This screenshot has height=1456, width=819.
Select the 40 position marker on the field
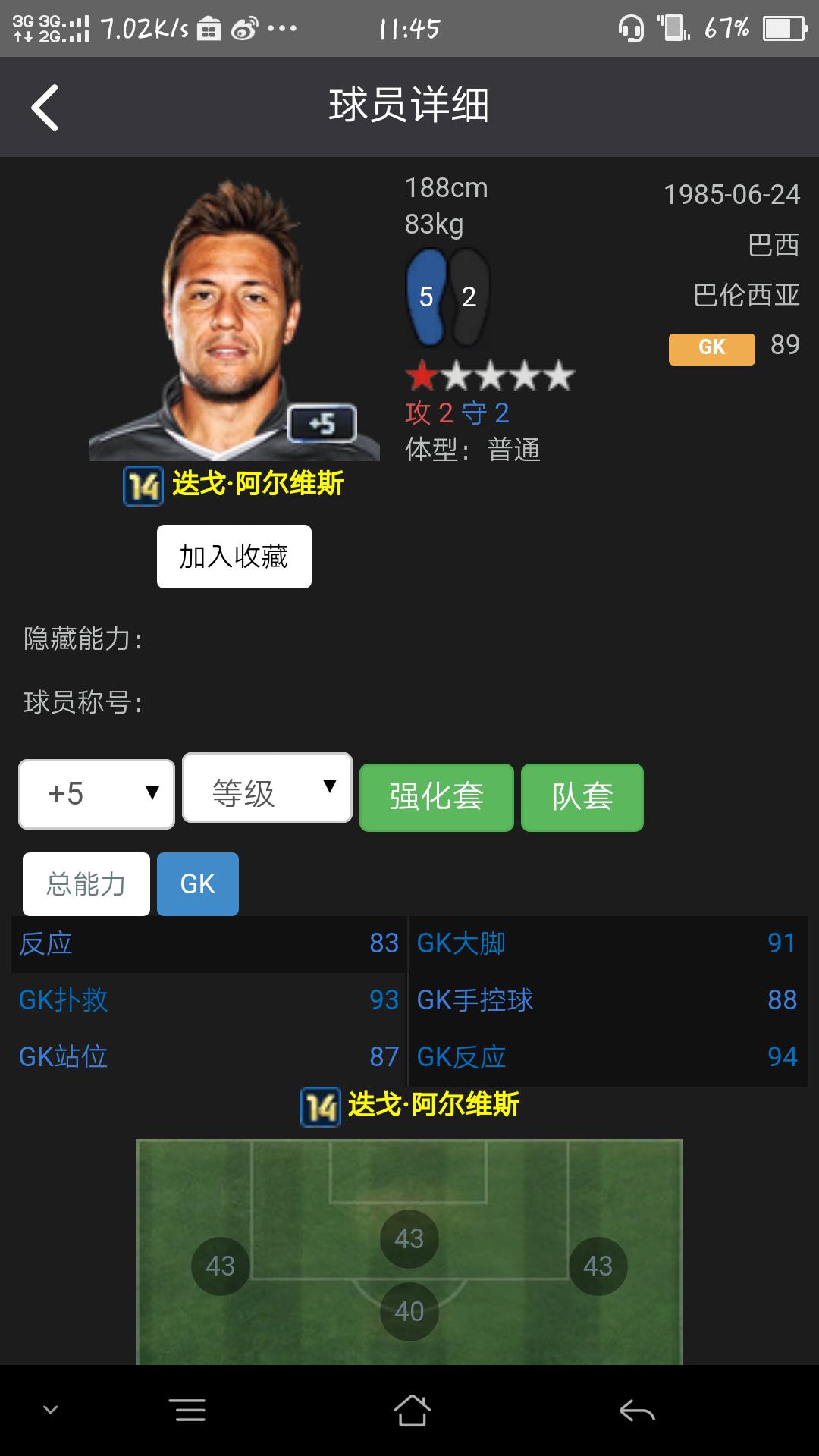click(409, 1312)
